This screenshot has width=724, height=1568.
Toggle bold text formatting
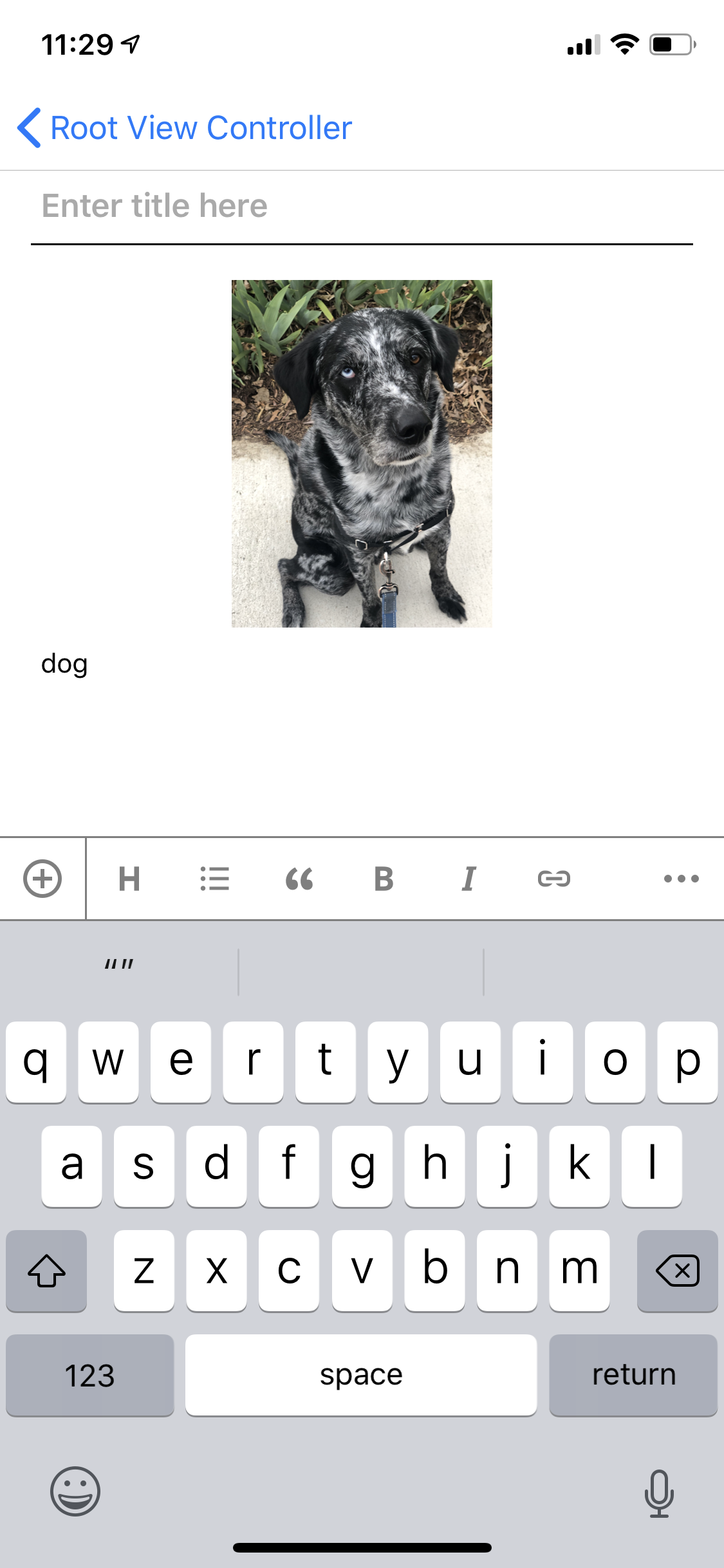[x=384, y=879]
